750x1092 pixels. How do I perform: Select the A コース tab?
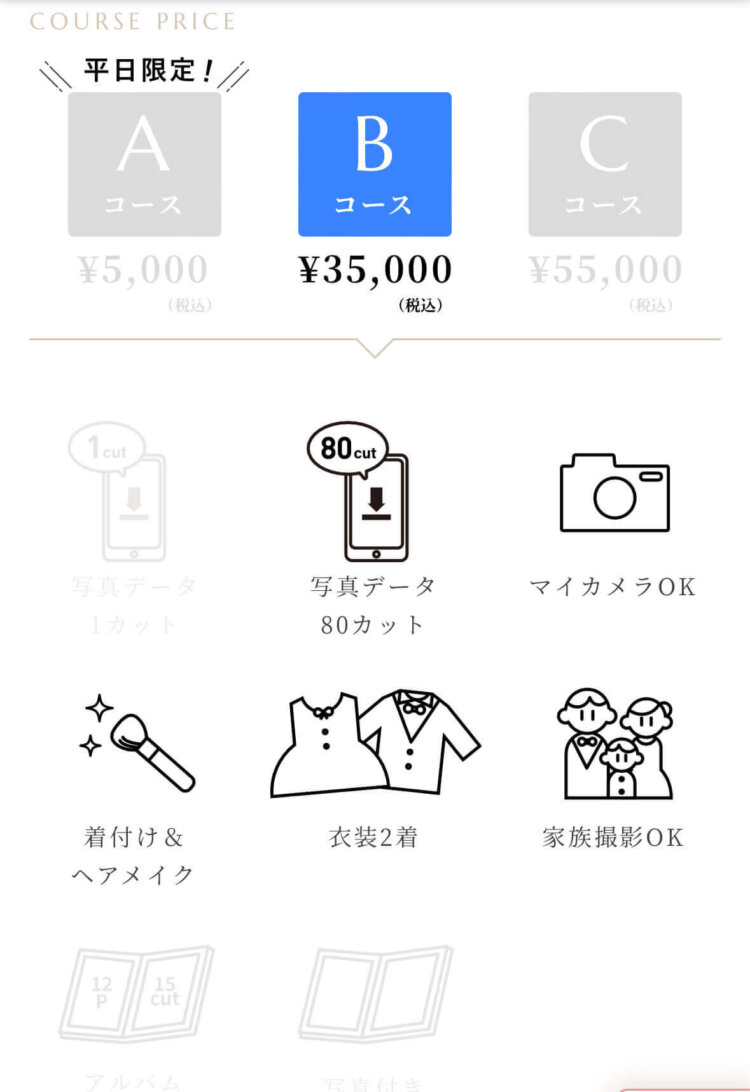[144, 165]
